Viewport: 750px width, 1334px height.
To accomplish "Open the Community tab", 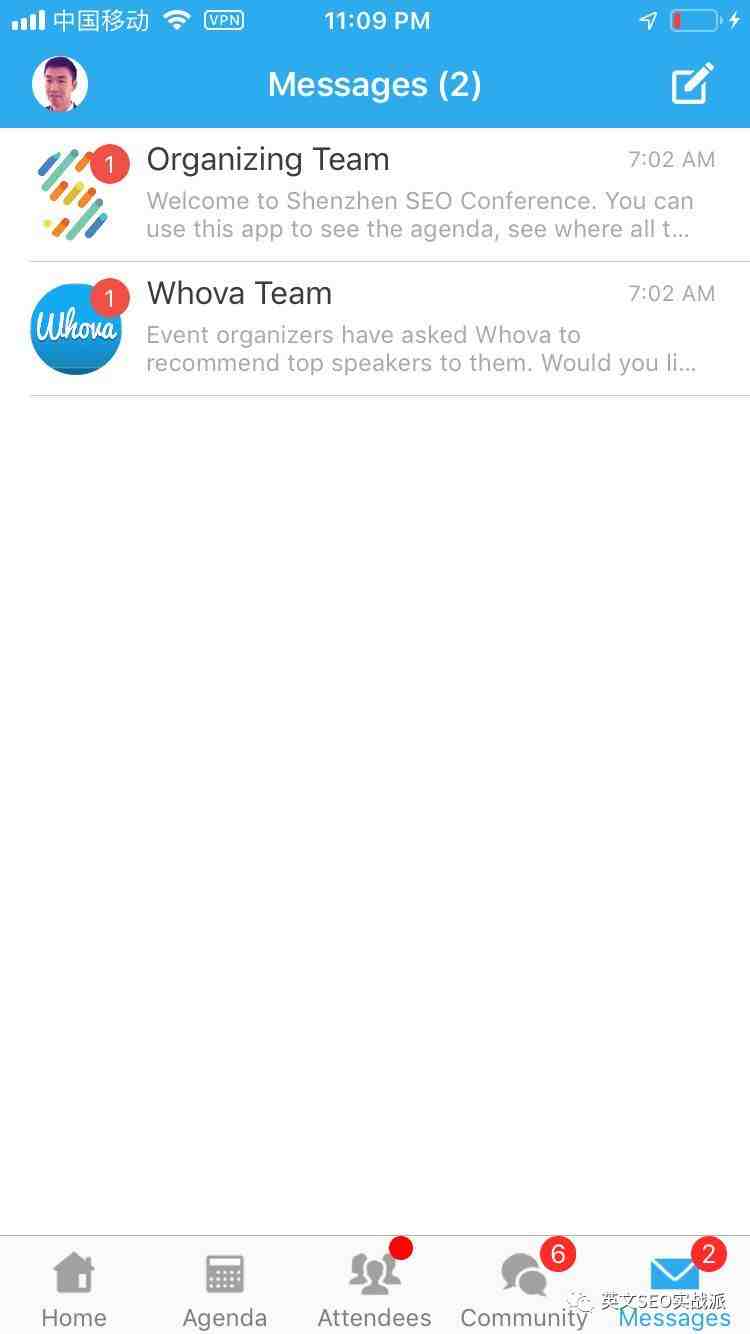I will [525, 1289].
